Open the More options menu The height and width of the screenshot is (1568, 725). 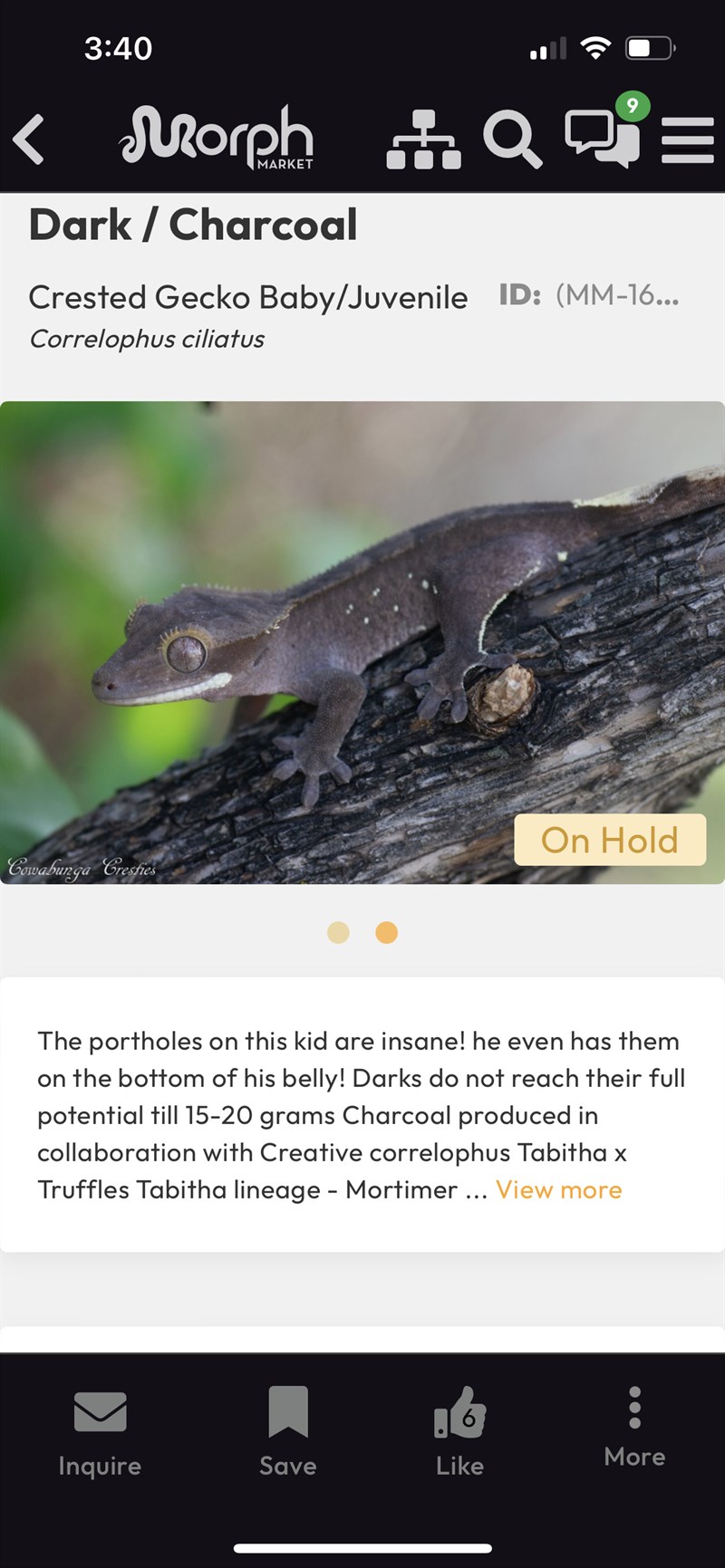tap(634, 1426)
